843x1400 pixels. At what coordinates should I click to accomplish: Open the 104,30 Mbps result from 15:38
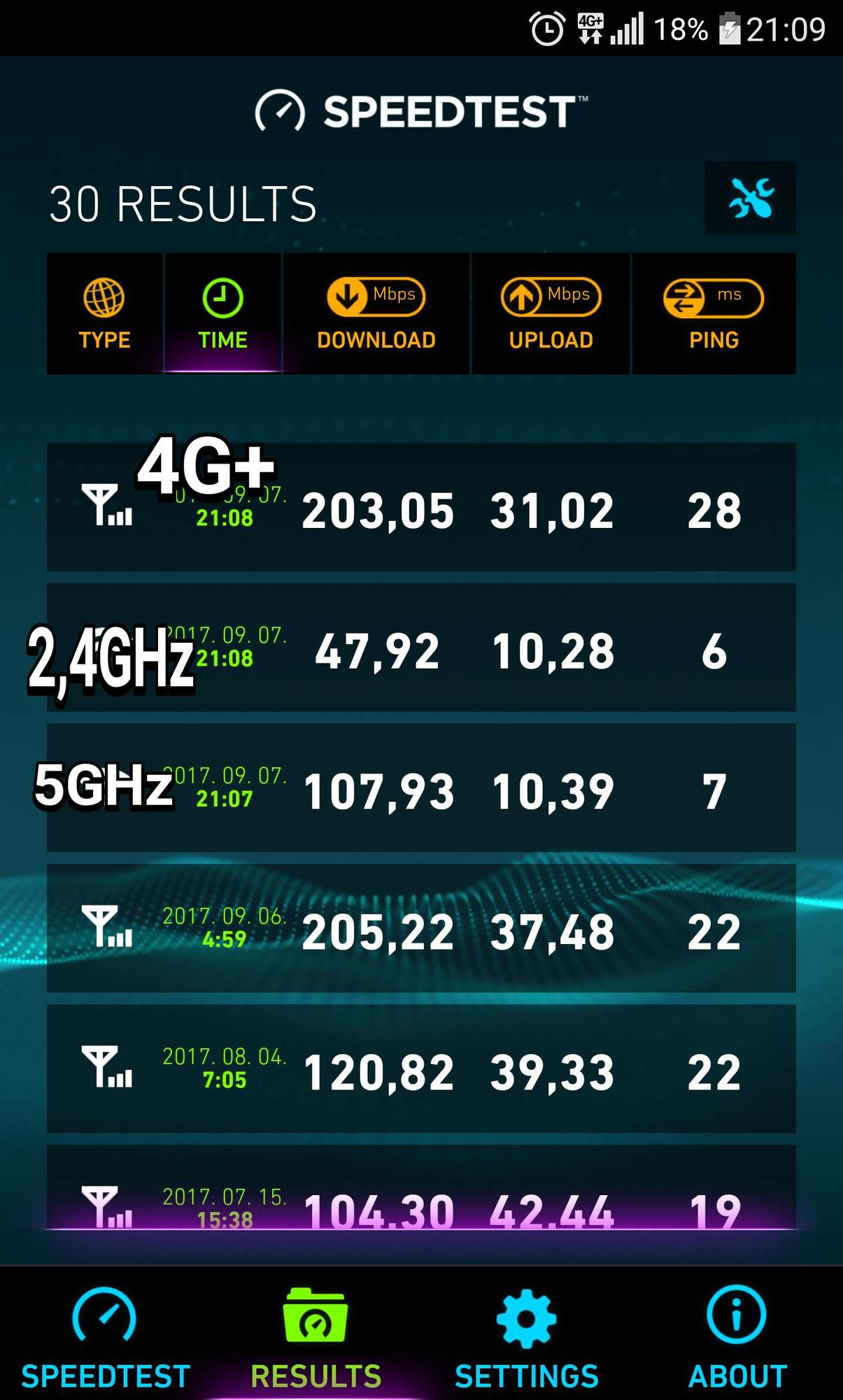(x=421, y=1187)
